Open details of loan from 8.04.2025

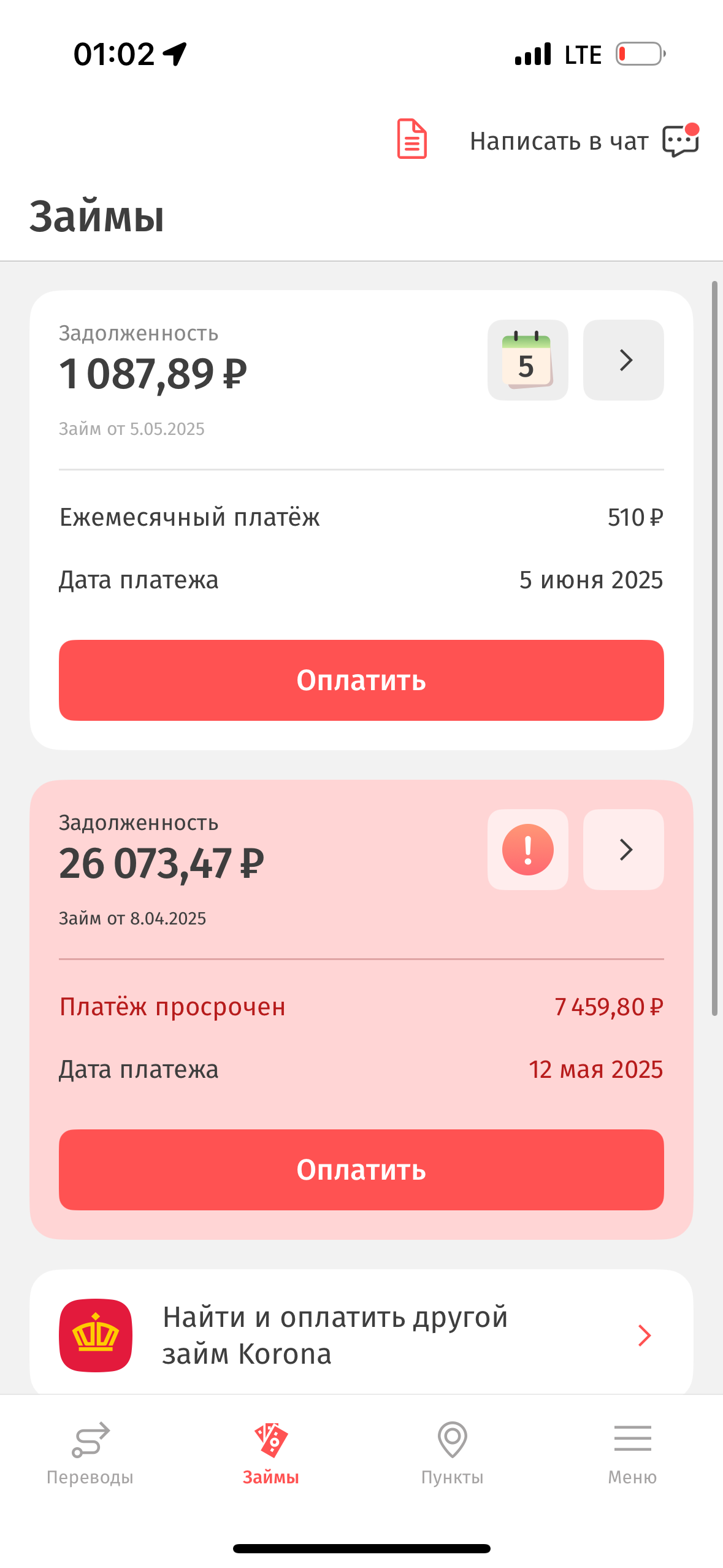tap(623, 850)
